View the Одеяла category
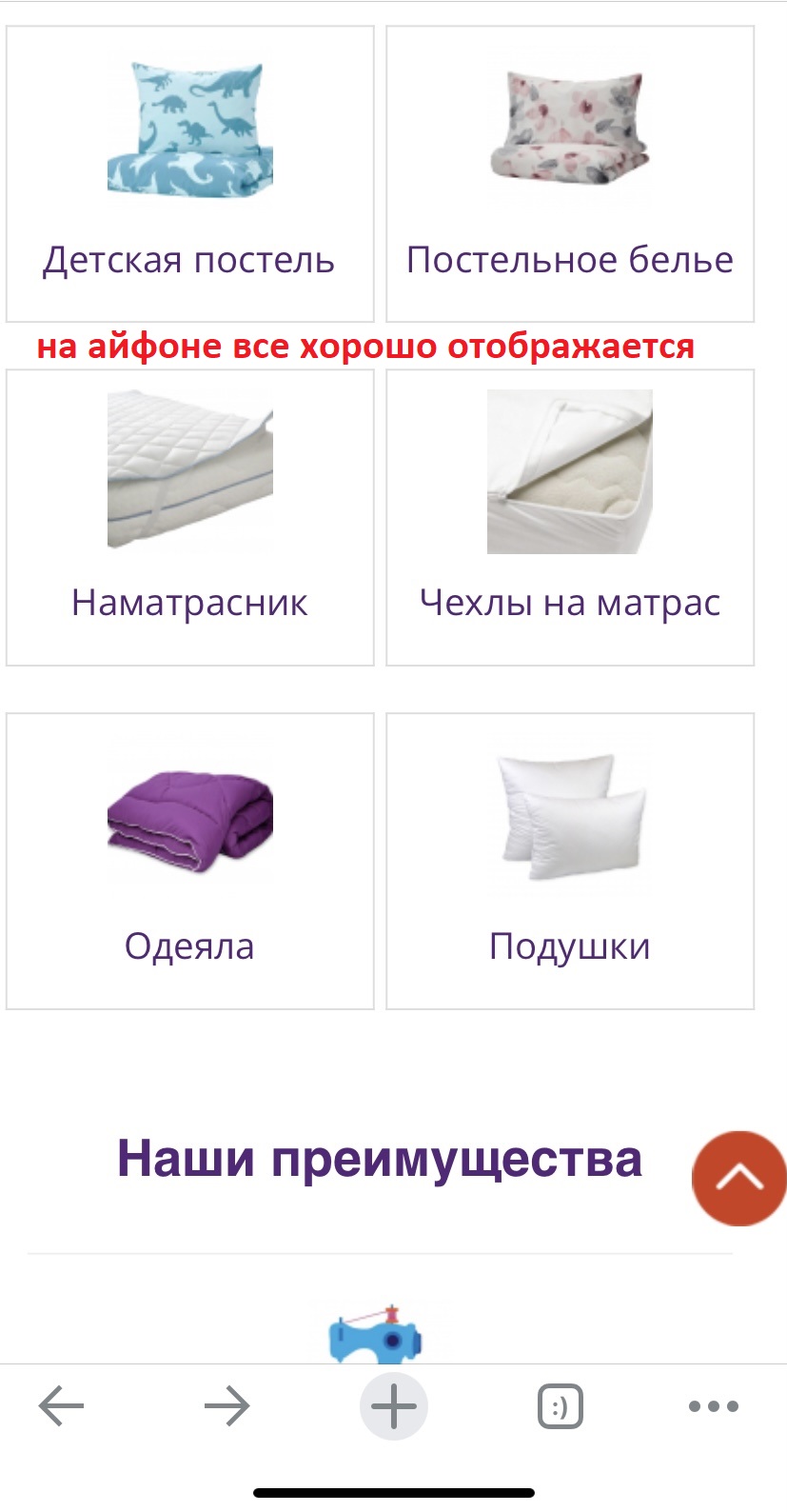The height and width of the screenshot is (1512, 787). click(x=189, y=861)
